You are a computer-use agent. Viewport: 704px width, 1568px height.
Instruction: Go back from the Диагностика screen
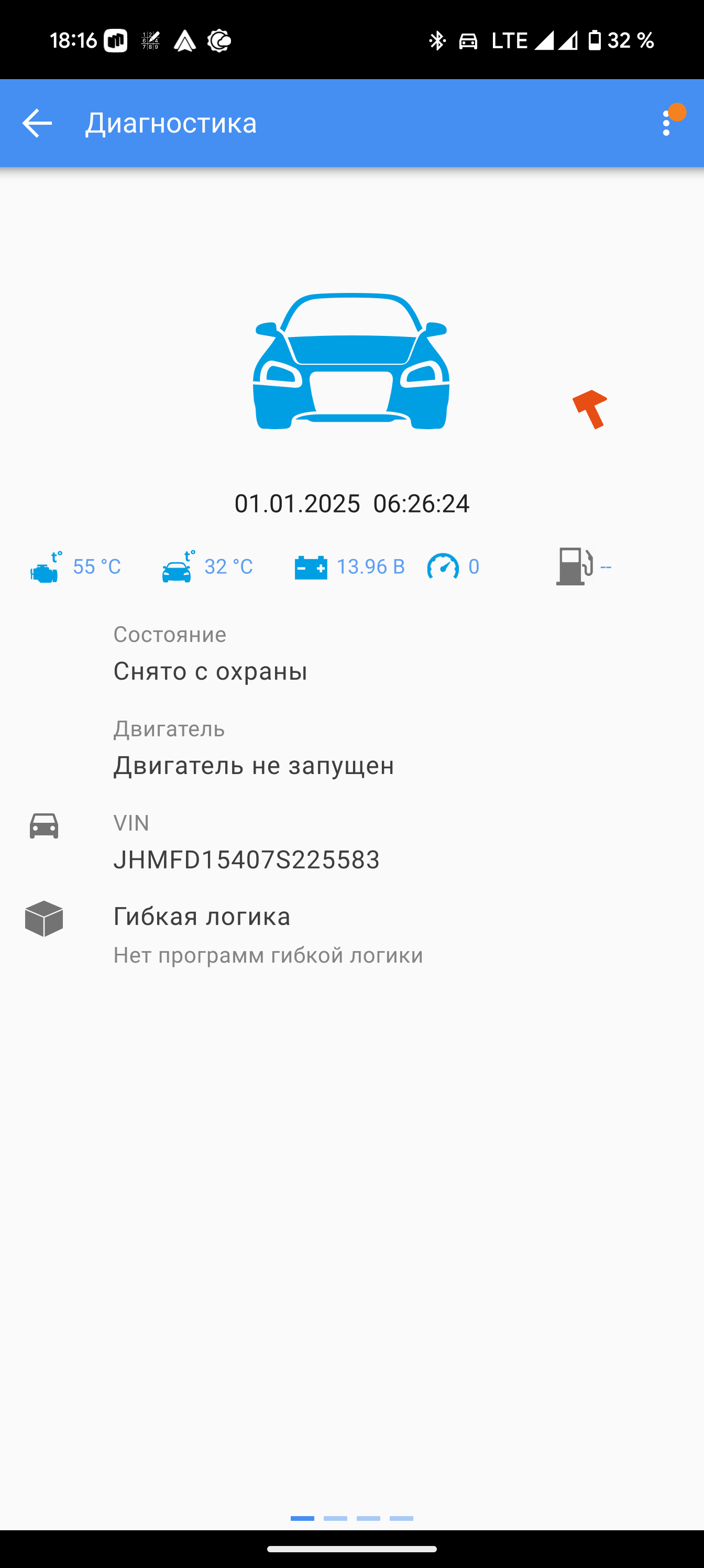click(37, 124)
